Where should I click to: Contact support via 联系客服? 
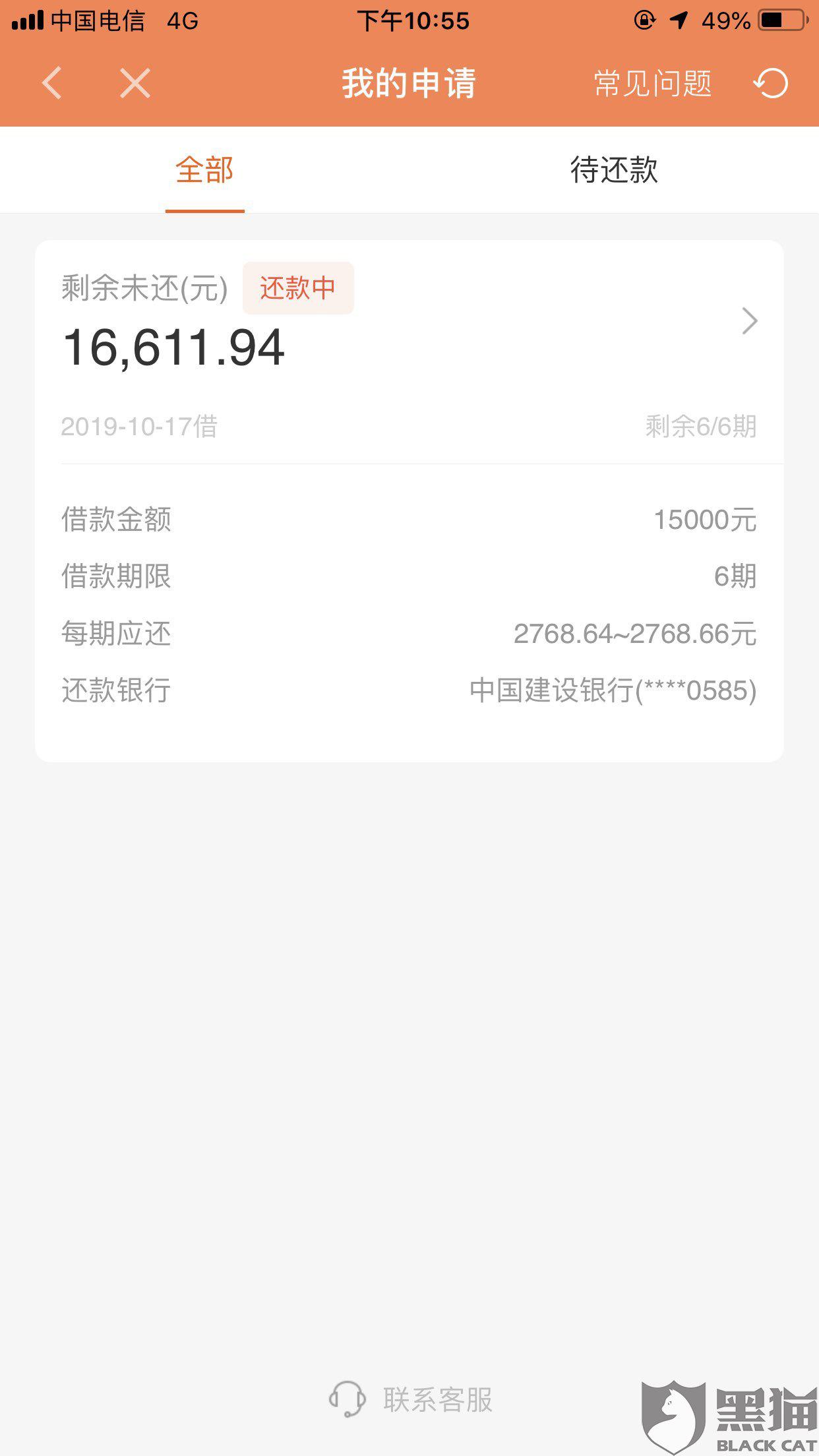click(411, 1399)
